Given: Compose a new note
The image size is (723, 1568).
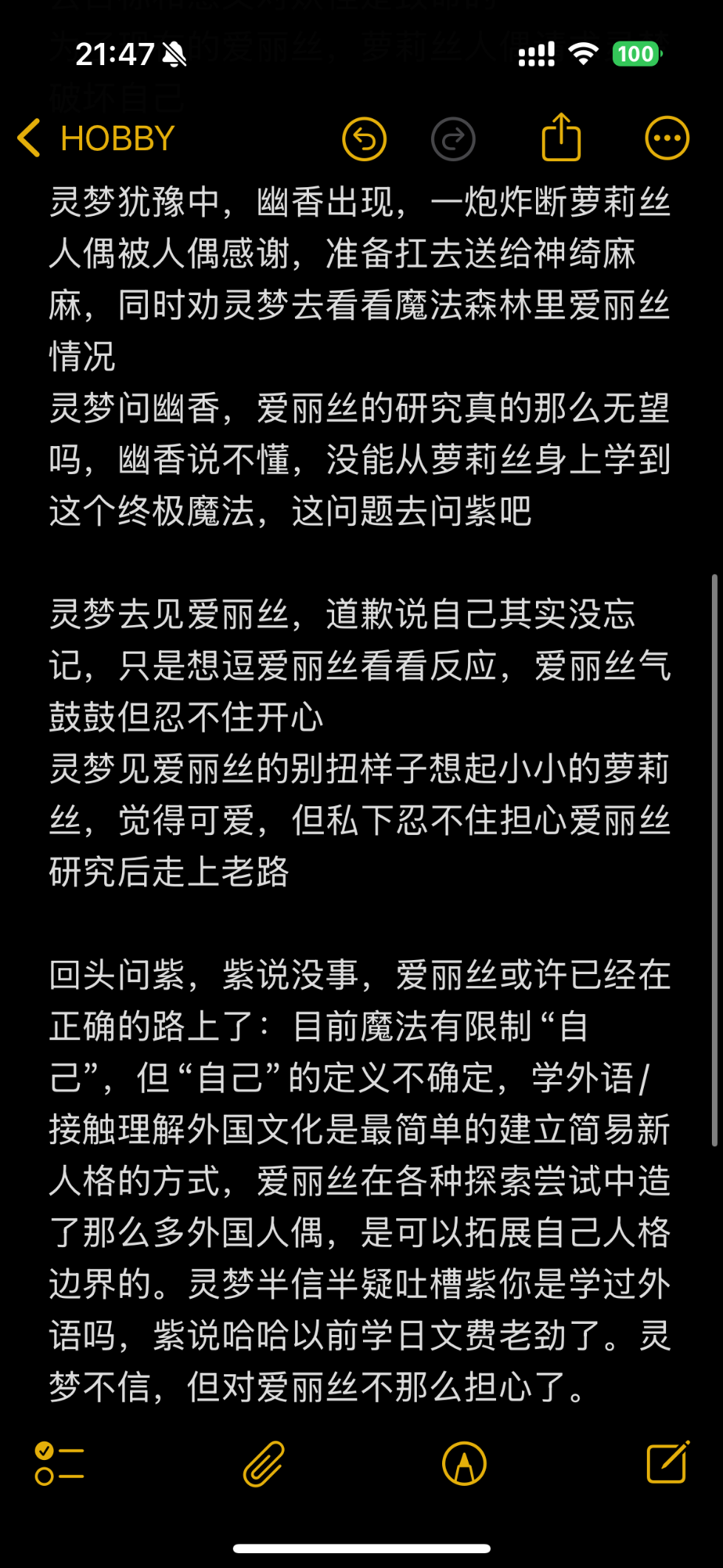Looking at the screenshot, I should point(668,1462).
